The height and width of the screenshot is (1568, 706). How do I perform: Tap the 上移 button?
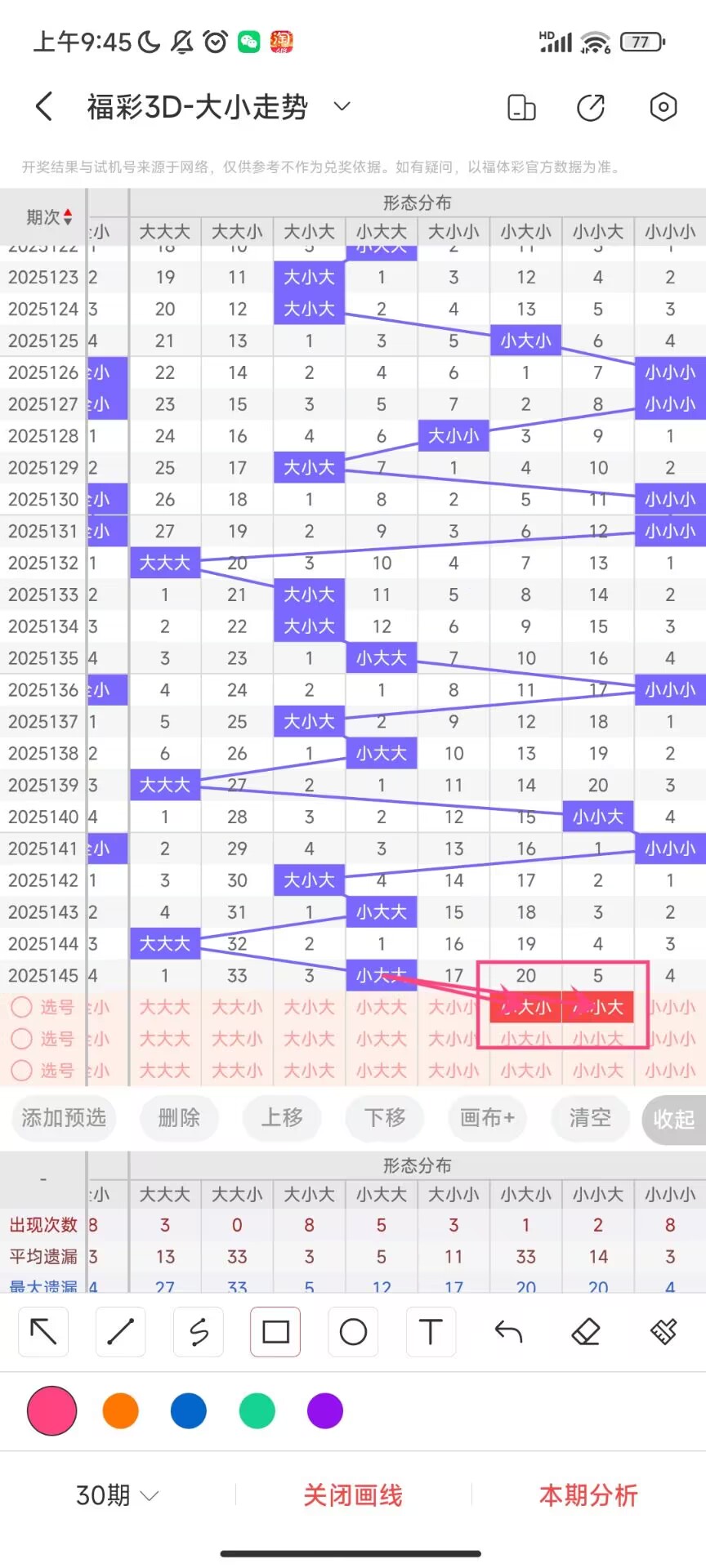[282, 1117]
